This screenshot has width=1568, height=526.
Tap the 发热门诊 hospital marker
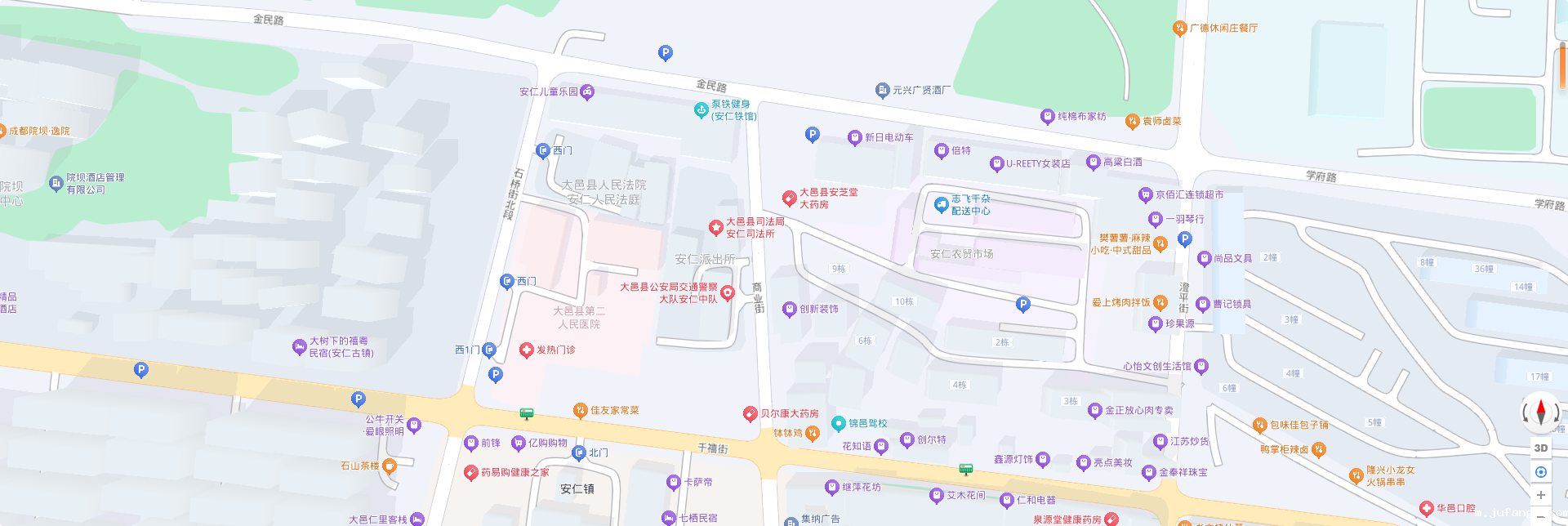pyautogui.click(x=527, y=350)
